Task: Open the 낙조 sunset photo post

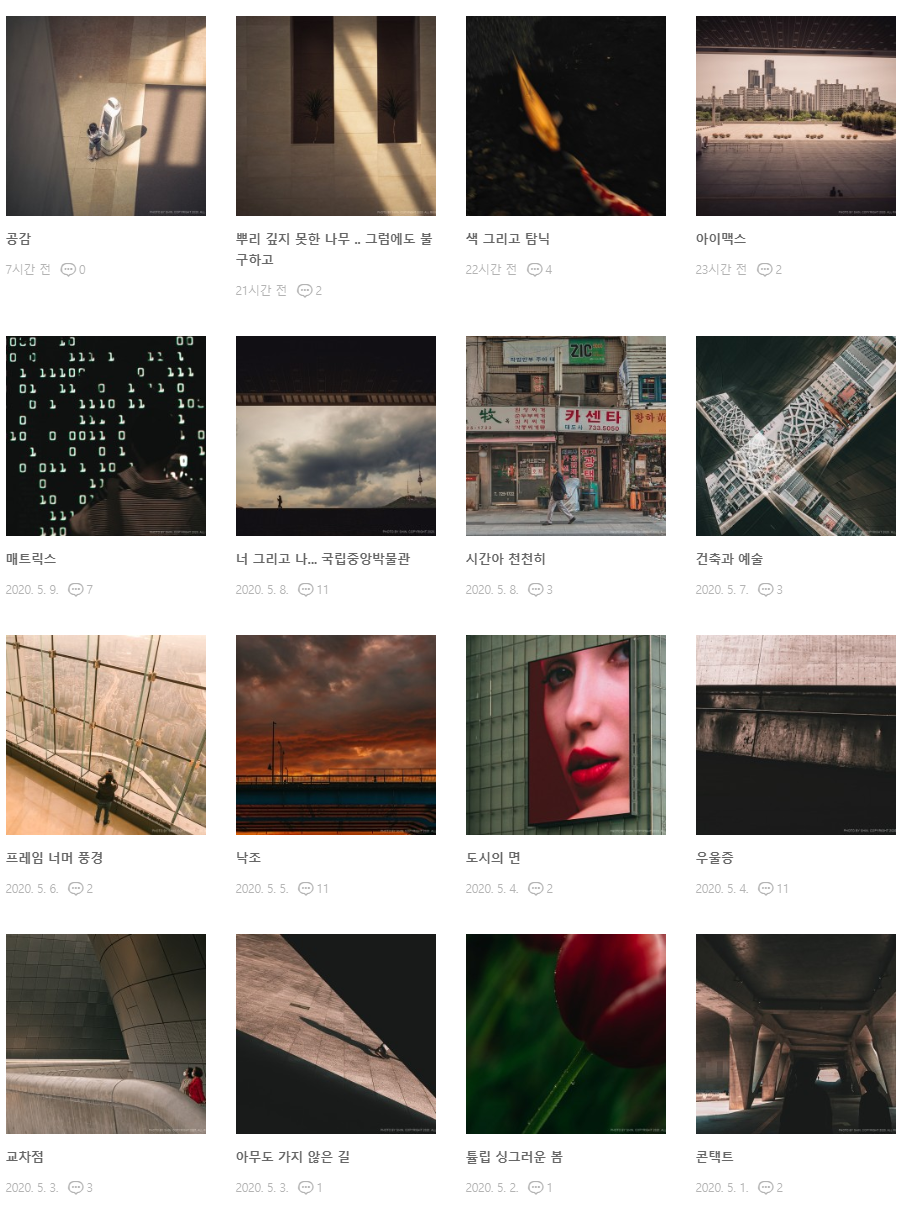Action: [335, 734]
